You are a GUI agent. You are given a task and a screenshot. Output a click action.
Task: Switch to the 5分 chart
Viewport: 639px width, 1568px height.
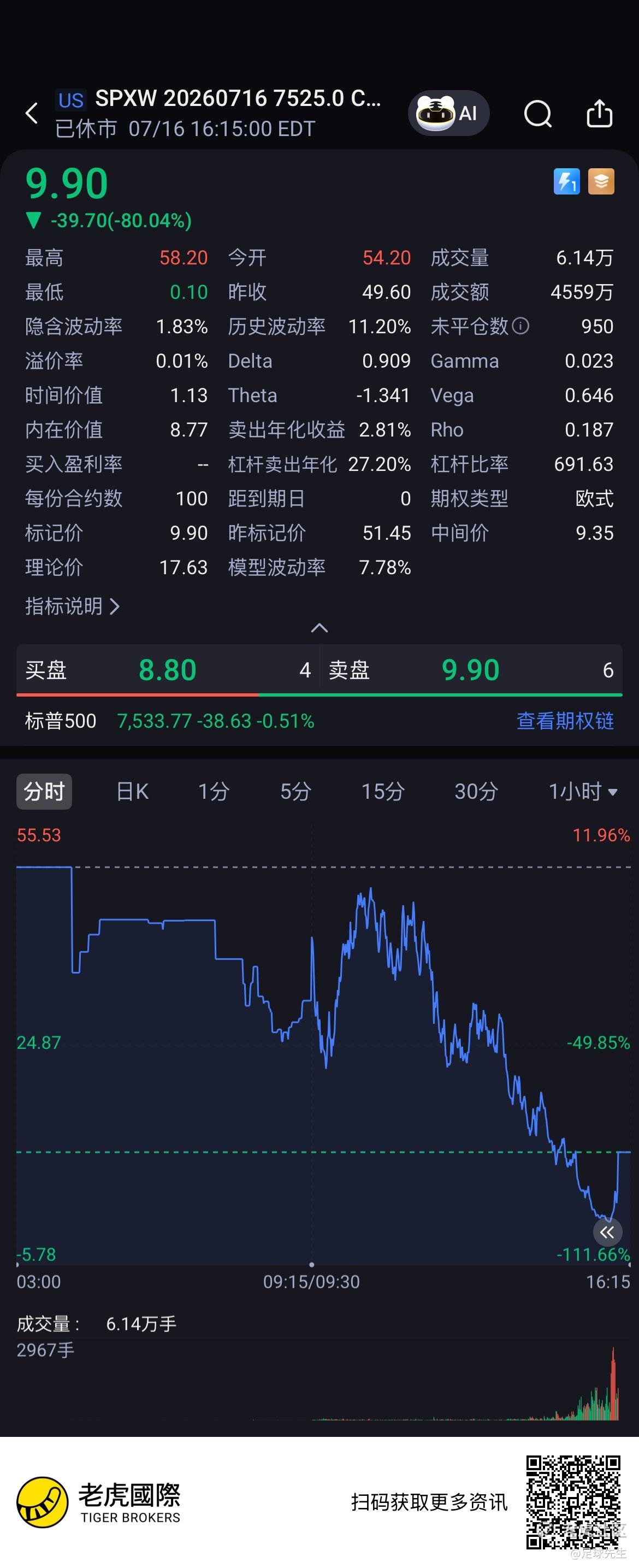[296, 792]
